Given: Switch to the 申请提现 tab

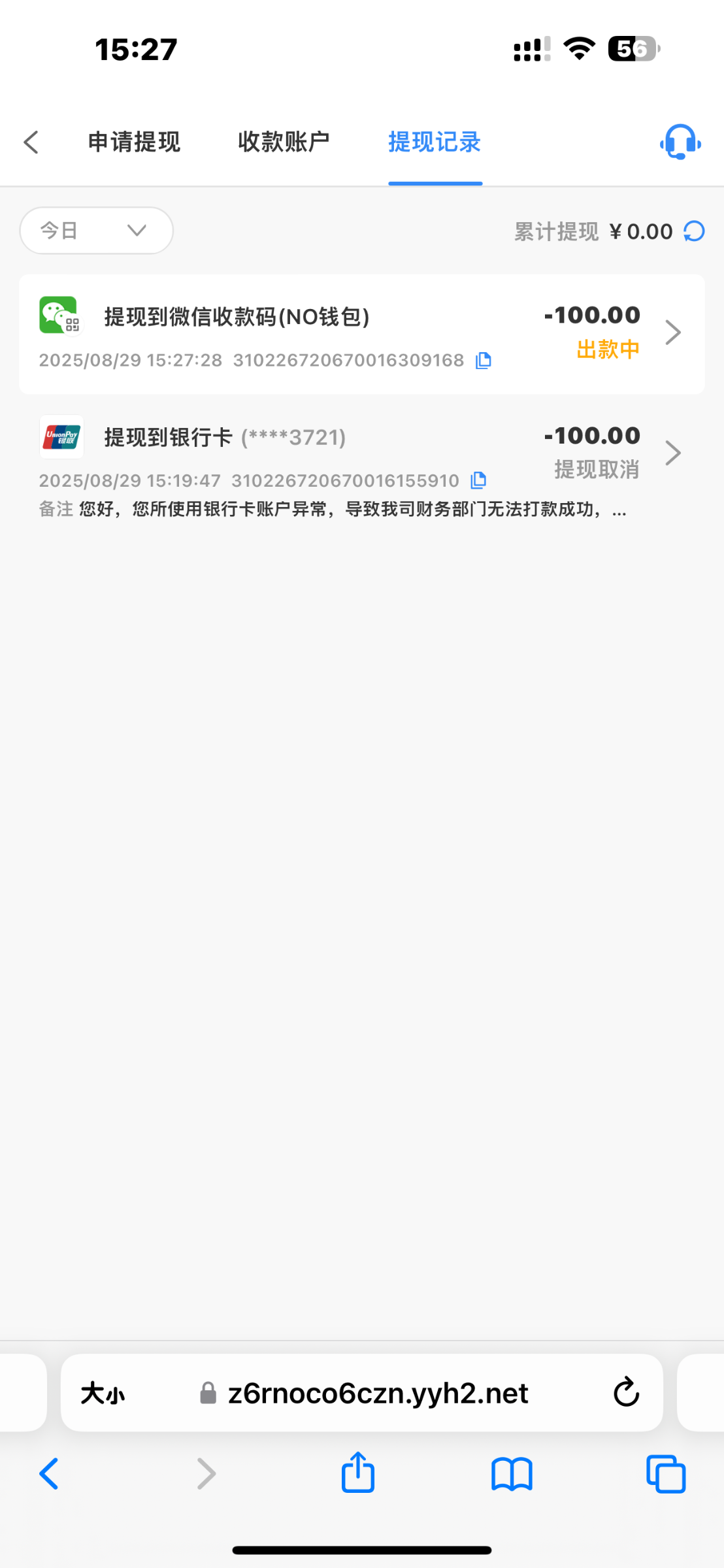Looking at the screenshot, I should 134,142.
